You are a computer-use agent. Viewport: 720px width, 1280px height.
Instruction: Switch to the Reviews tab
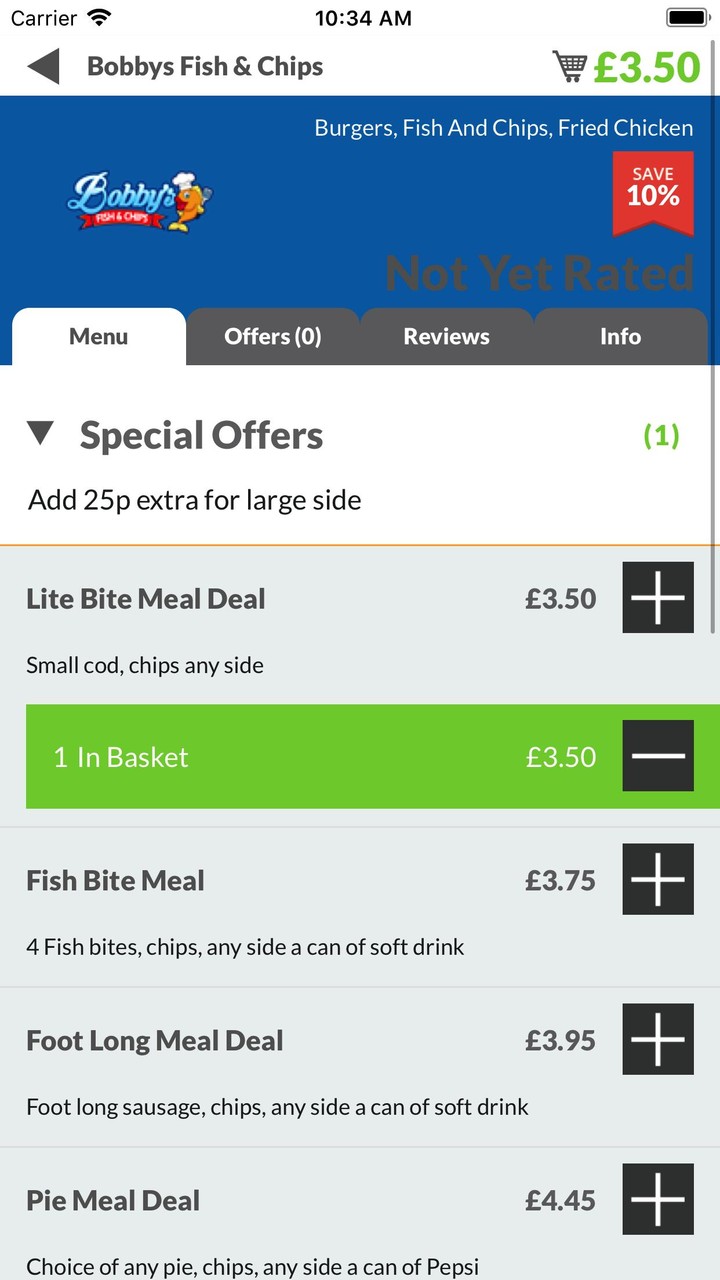(446, 336)
